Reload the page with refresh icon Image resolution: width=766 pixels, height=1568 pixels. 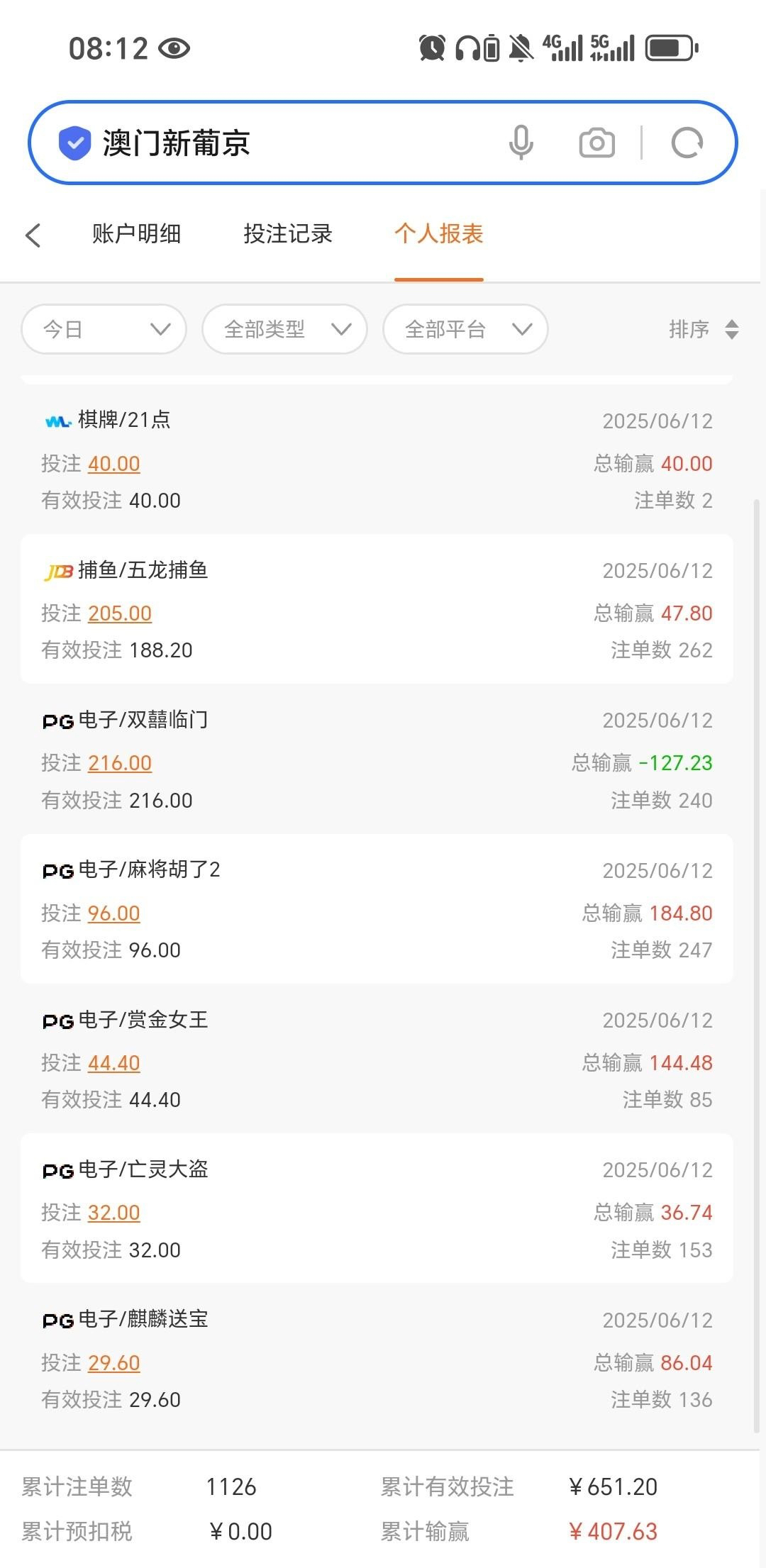687,143
